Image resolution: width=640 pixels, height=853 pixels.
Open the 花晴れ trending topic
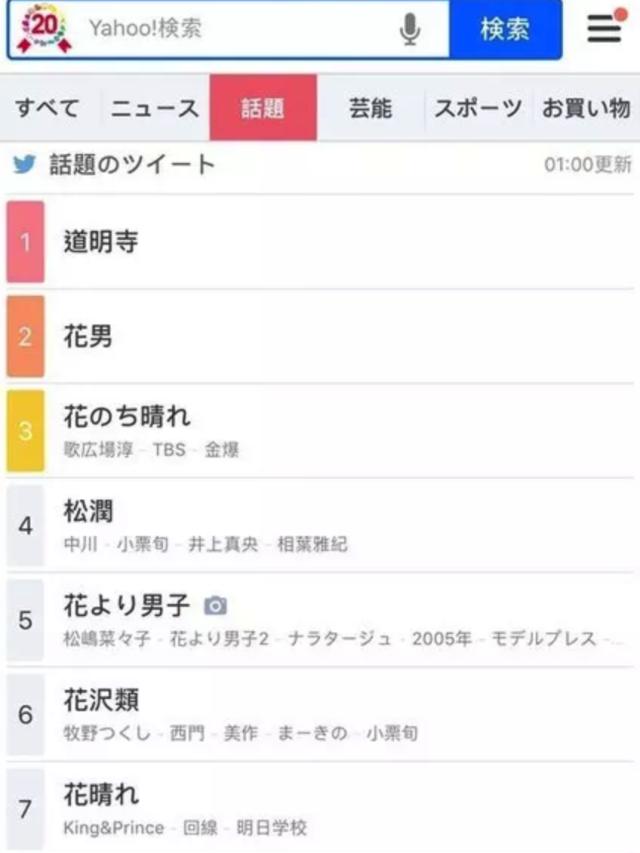(101, 795)
